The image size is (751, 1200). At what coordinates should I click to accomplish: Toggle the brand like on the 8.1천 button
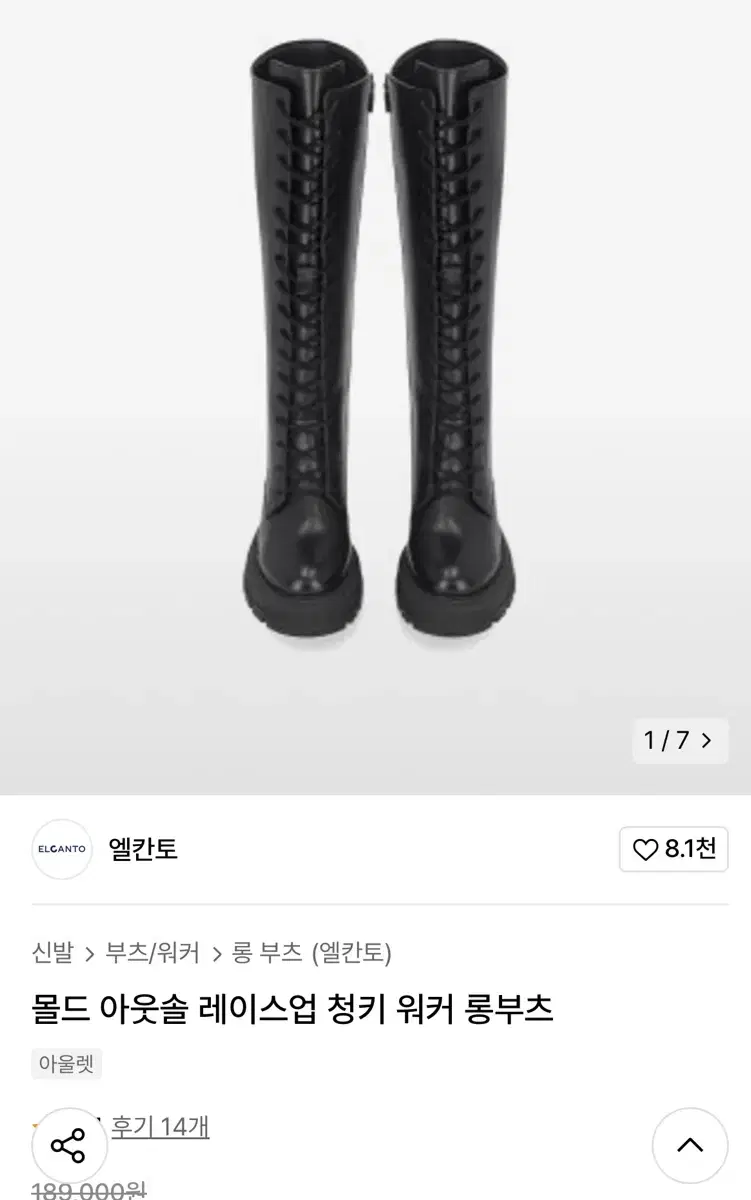674,850
